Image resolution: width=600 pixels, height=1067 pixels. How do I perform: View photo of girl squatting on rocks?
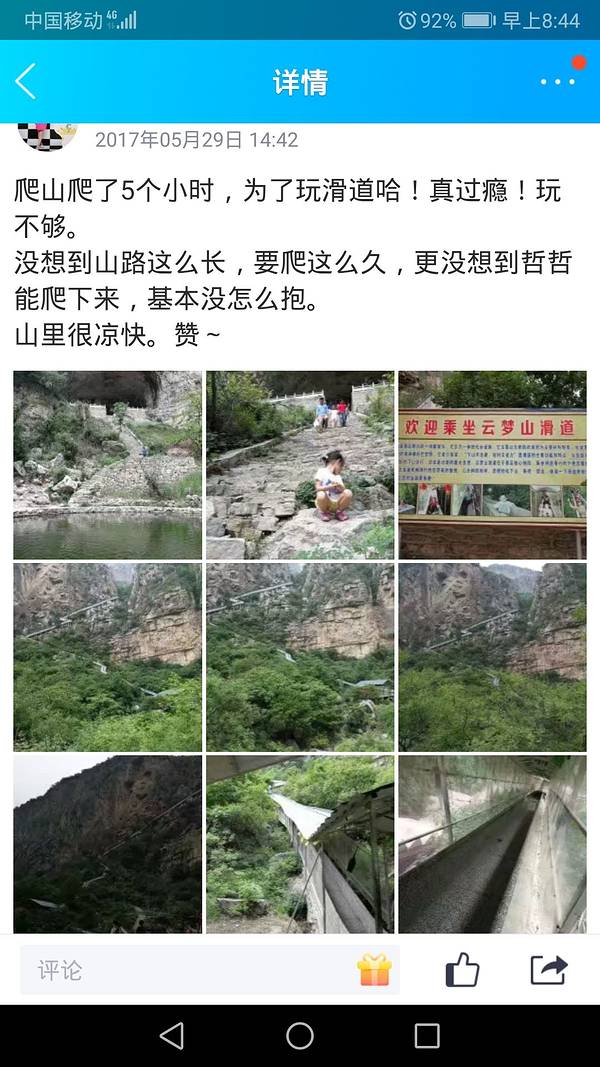tap(300, 465)
